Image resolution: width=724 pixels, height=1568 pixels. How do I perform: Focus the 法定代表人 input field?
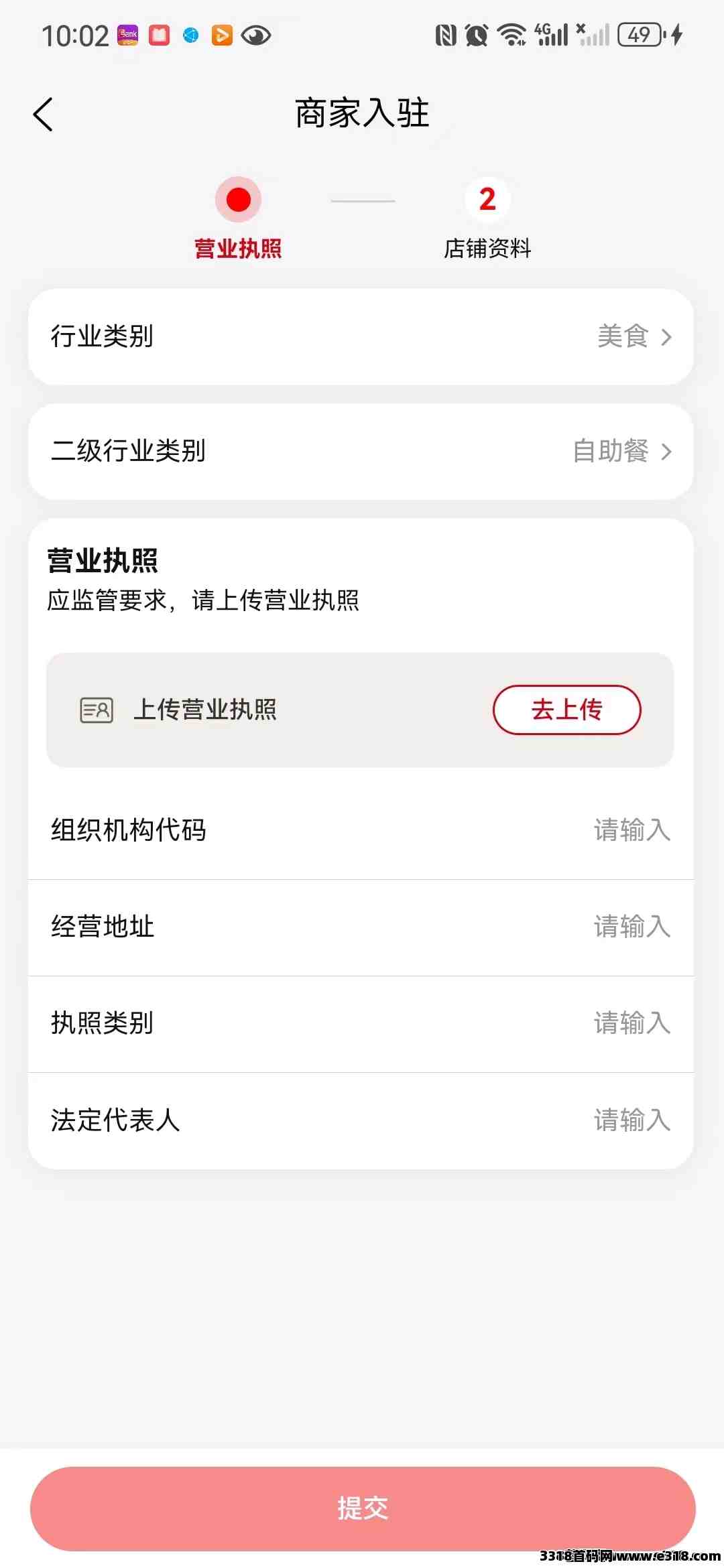pos(361,1120)
